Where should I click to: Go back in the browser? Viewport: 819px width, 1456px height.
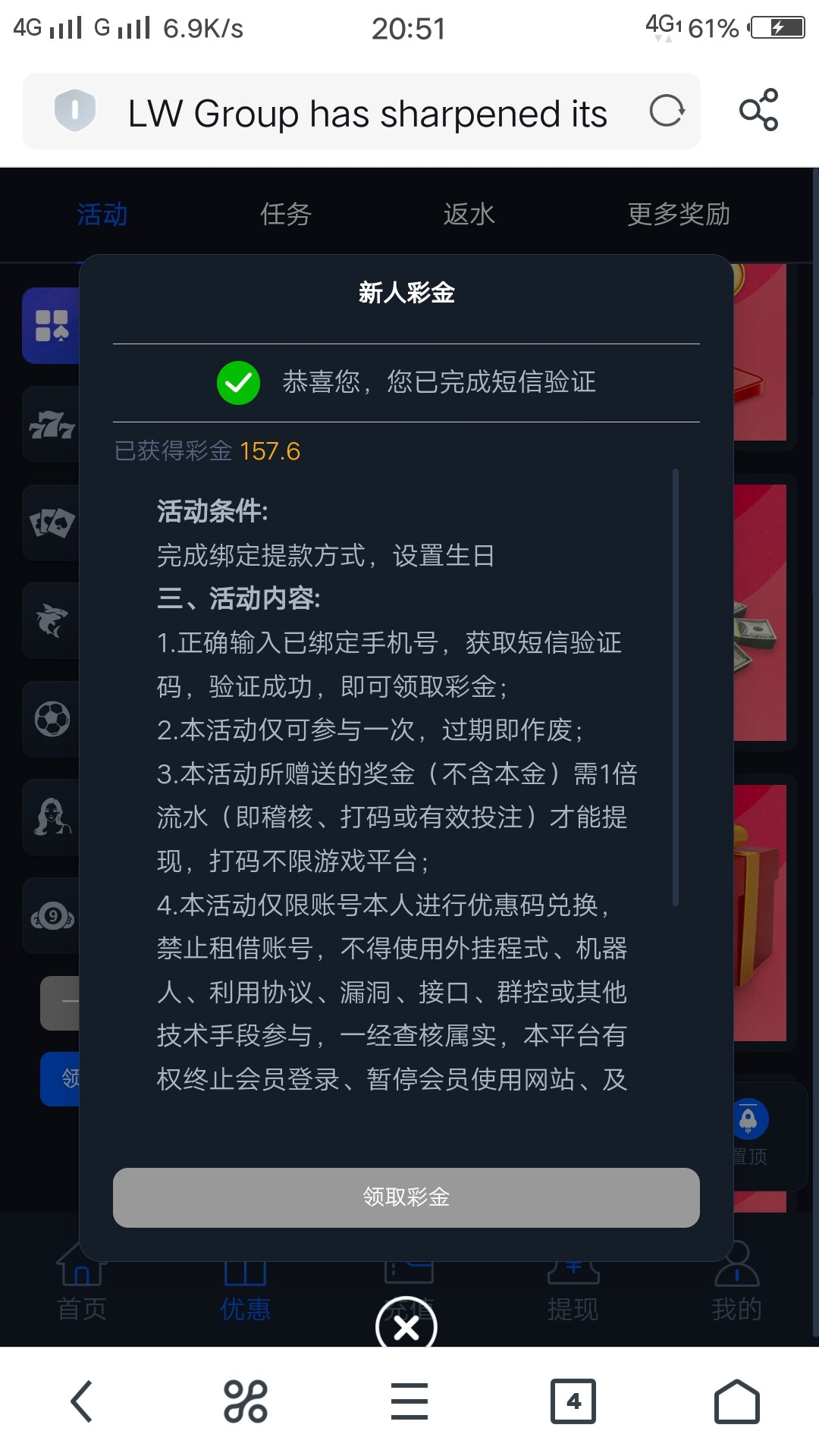(82, 1401)
